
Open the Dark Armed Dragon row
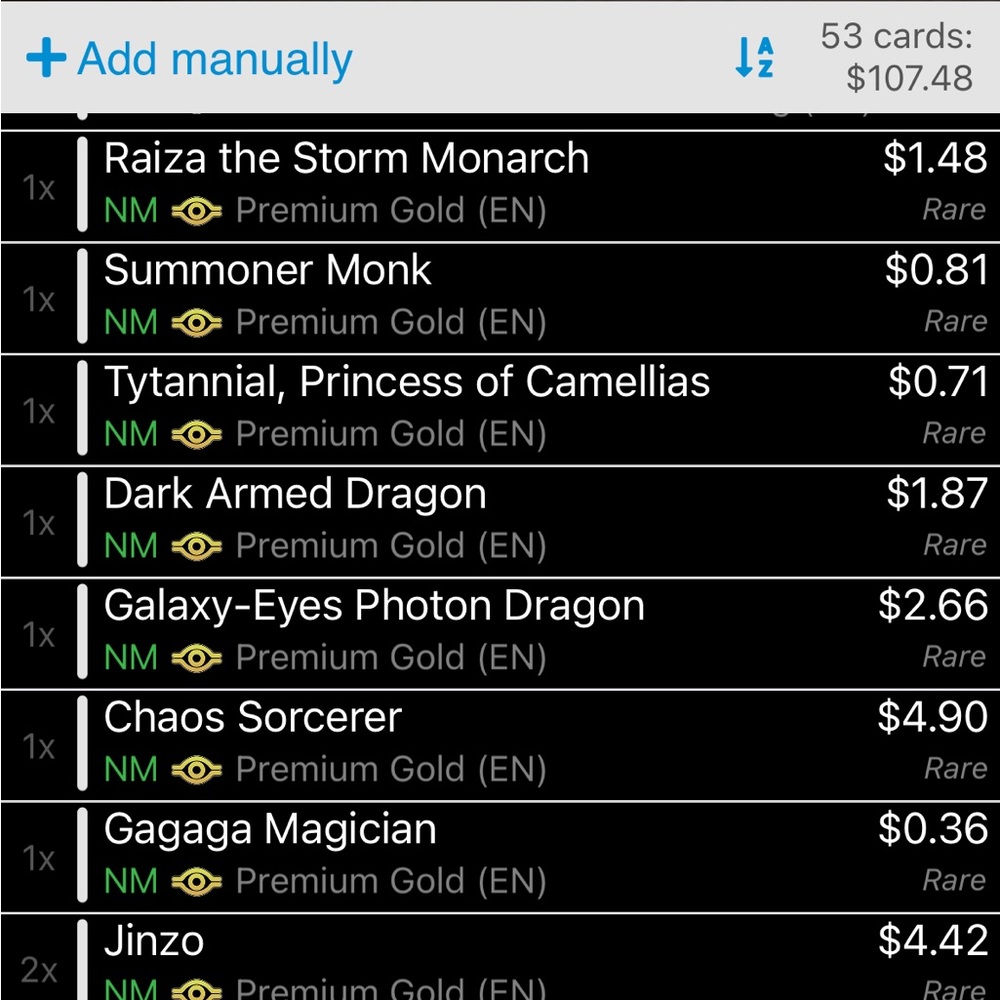tap(295, 495)
